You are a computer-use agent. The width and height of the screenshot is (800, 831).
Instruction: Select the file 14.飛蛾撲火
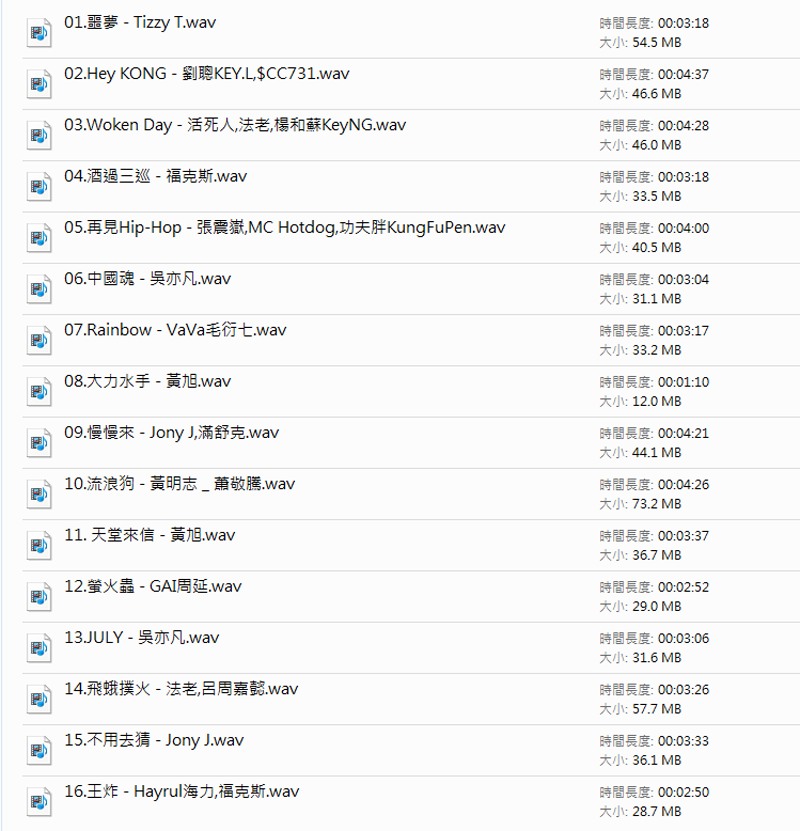(x=181, y=689)
